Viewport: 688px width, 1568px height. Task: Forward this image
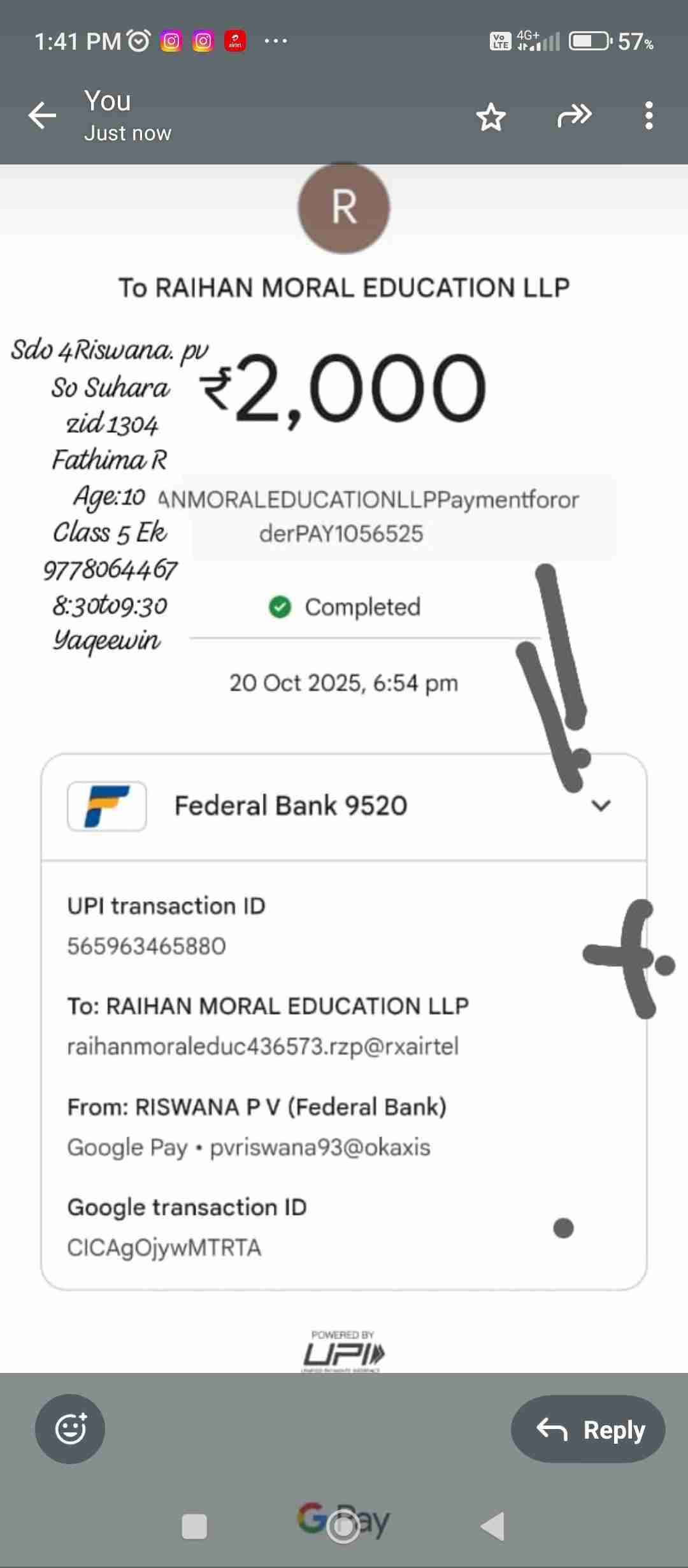coord(574,116)
